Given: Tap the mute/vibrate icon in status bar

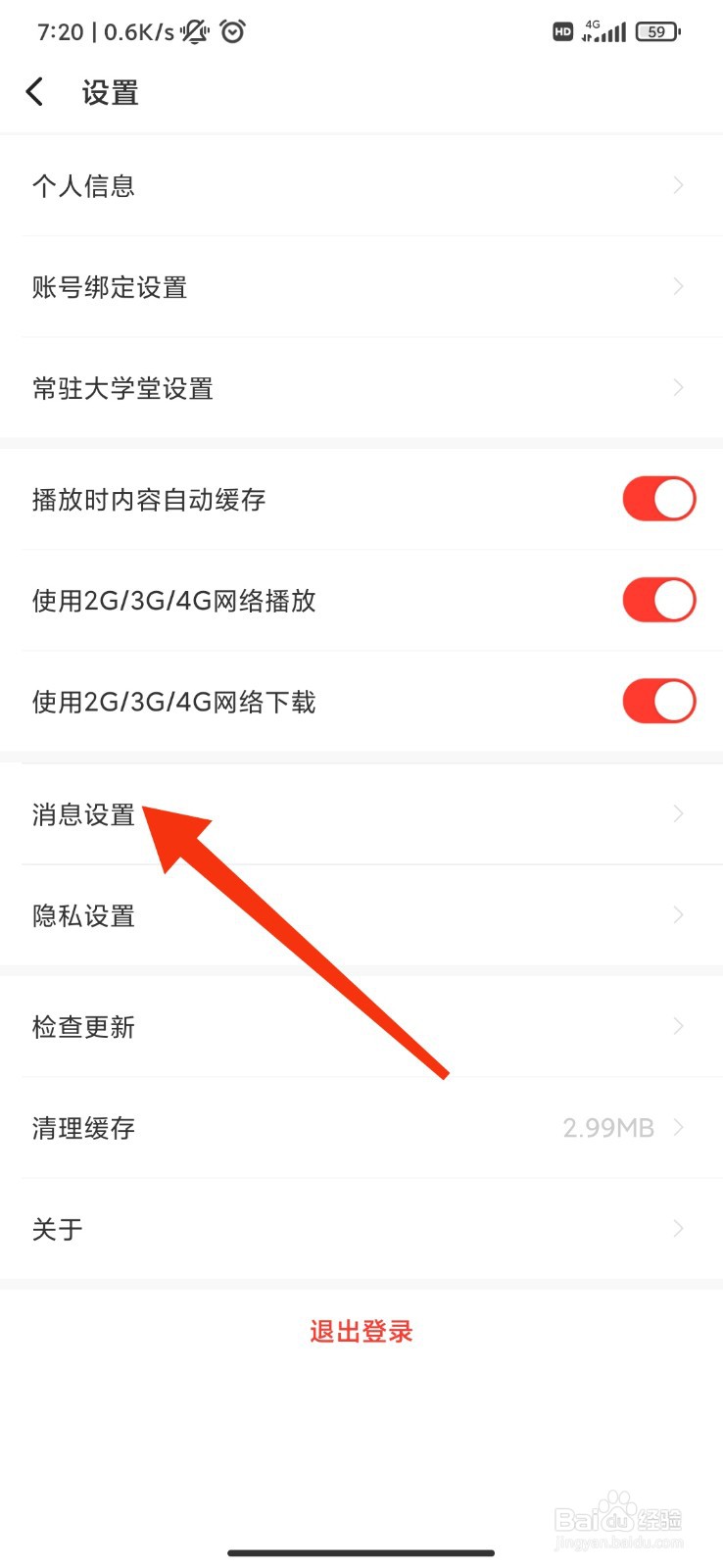Looking at the screenshot, I should coord(192,31).
